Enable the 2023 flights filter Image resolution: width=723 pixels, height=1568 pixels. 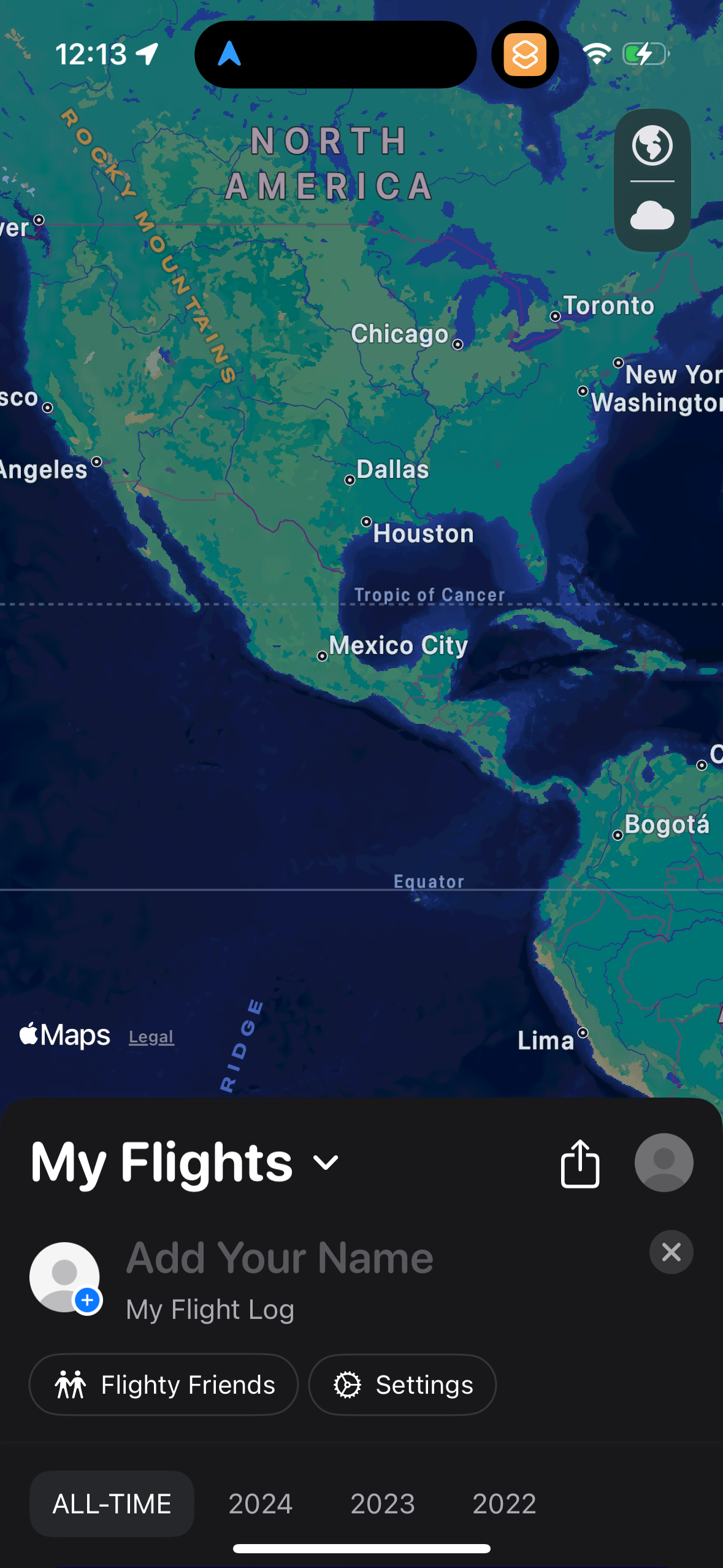tap(382, 1504)
